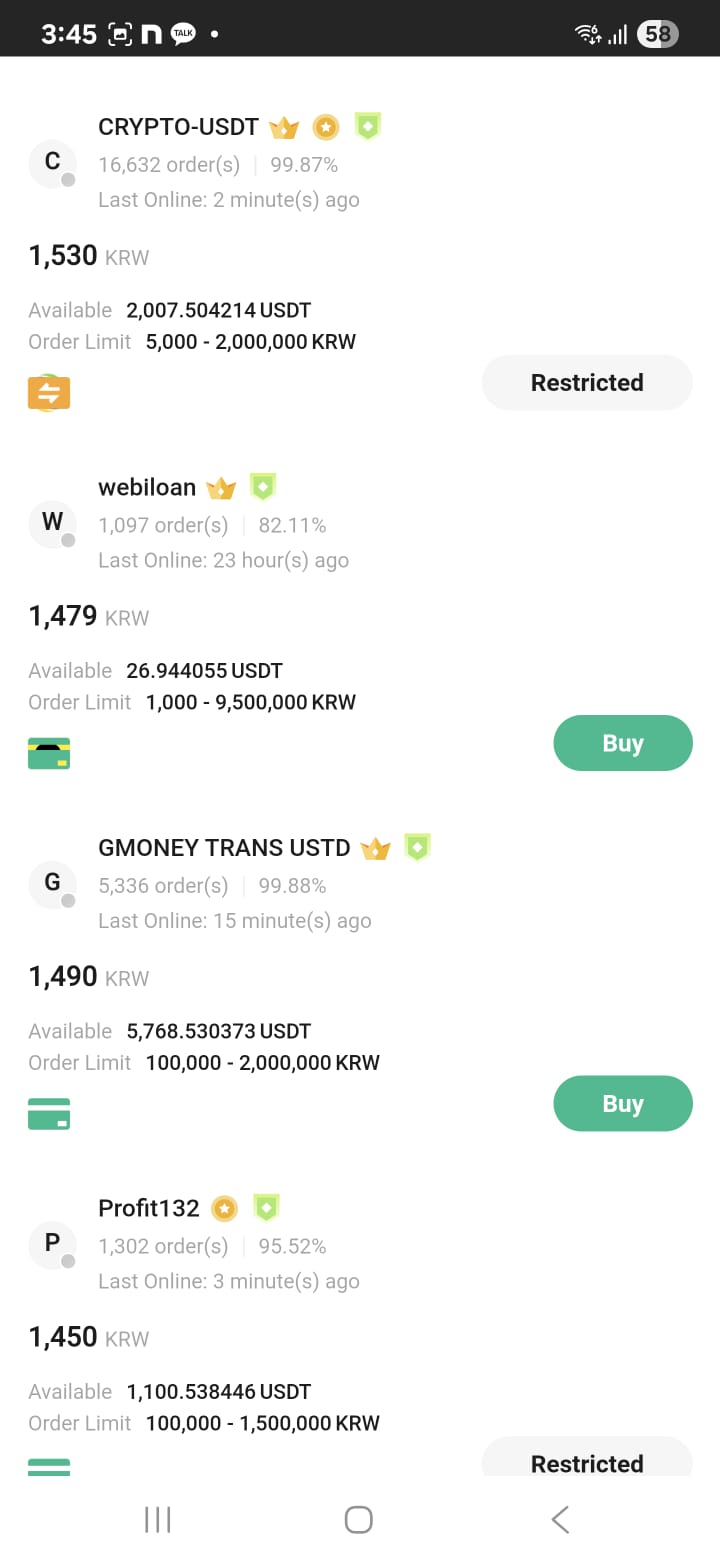Open webiloan merchant profile
Viewport: 720px width, 1560px height.
click(147, 488)
